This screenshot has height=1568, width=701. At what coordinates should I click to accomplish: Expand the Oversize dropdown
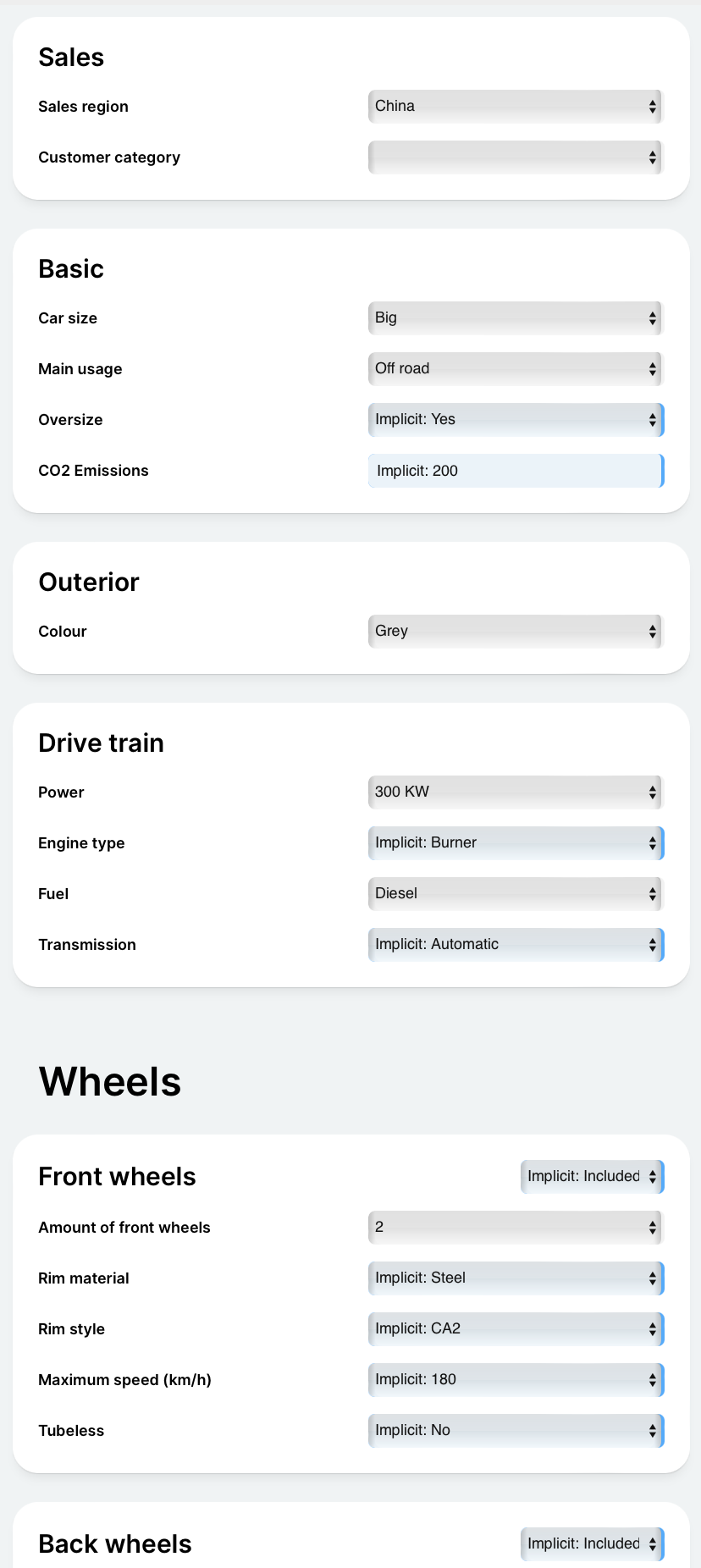[x=516, y=420]
